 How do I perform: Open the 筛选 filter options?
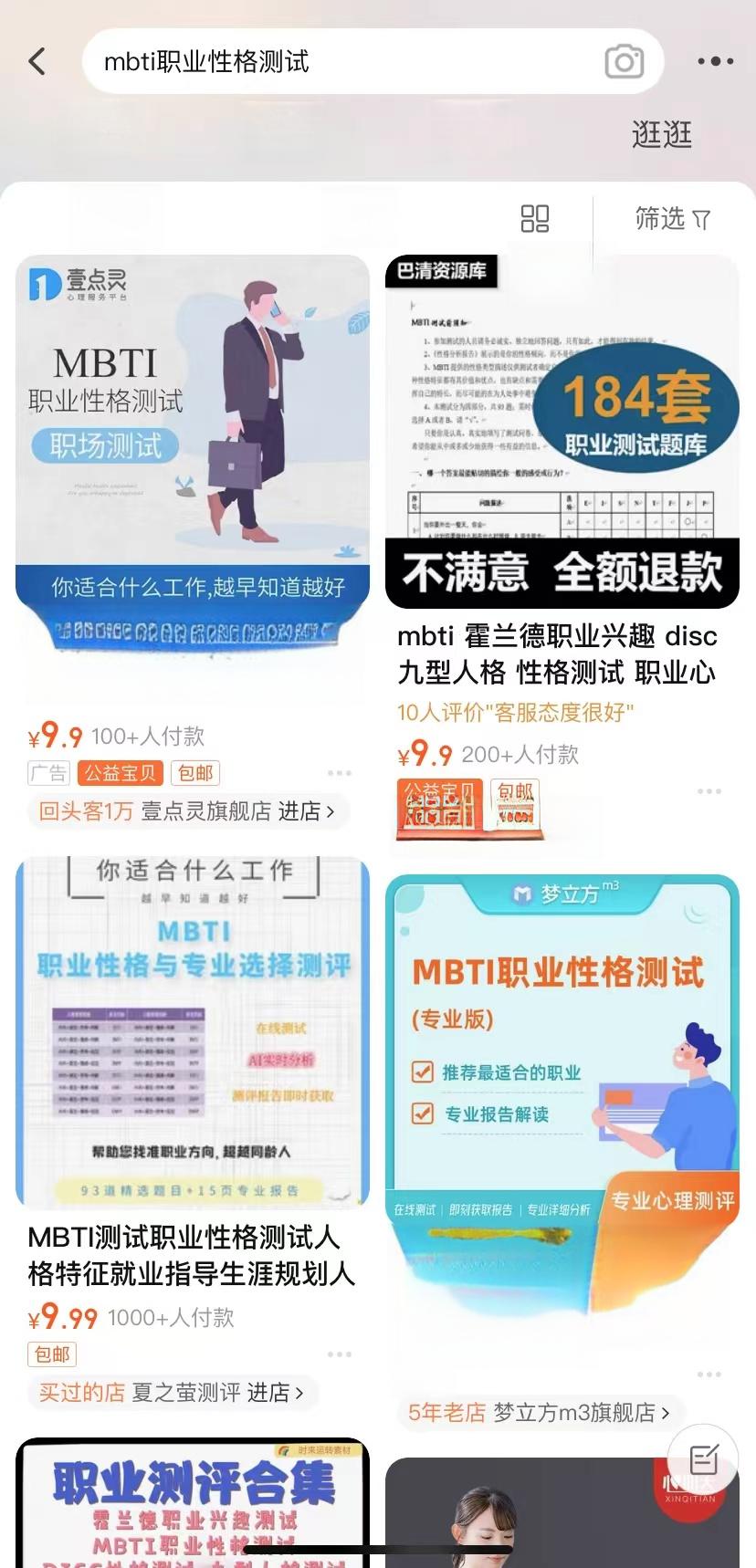click(x=672, y=219)
